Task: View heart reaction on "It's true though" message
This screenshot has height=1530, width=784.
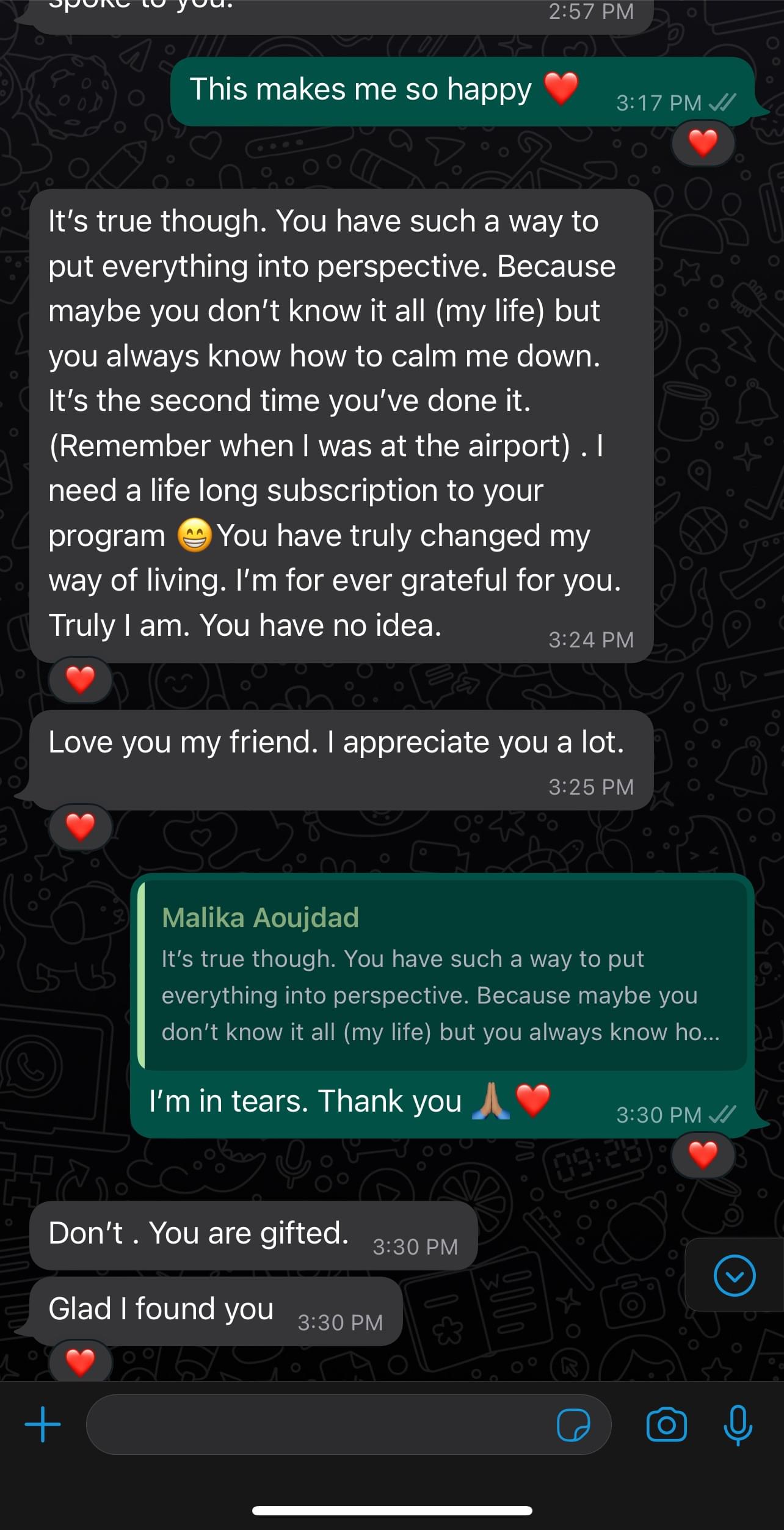Action: pyautogui.click(x=81, y=680)
